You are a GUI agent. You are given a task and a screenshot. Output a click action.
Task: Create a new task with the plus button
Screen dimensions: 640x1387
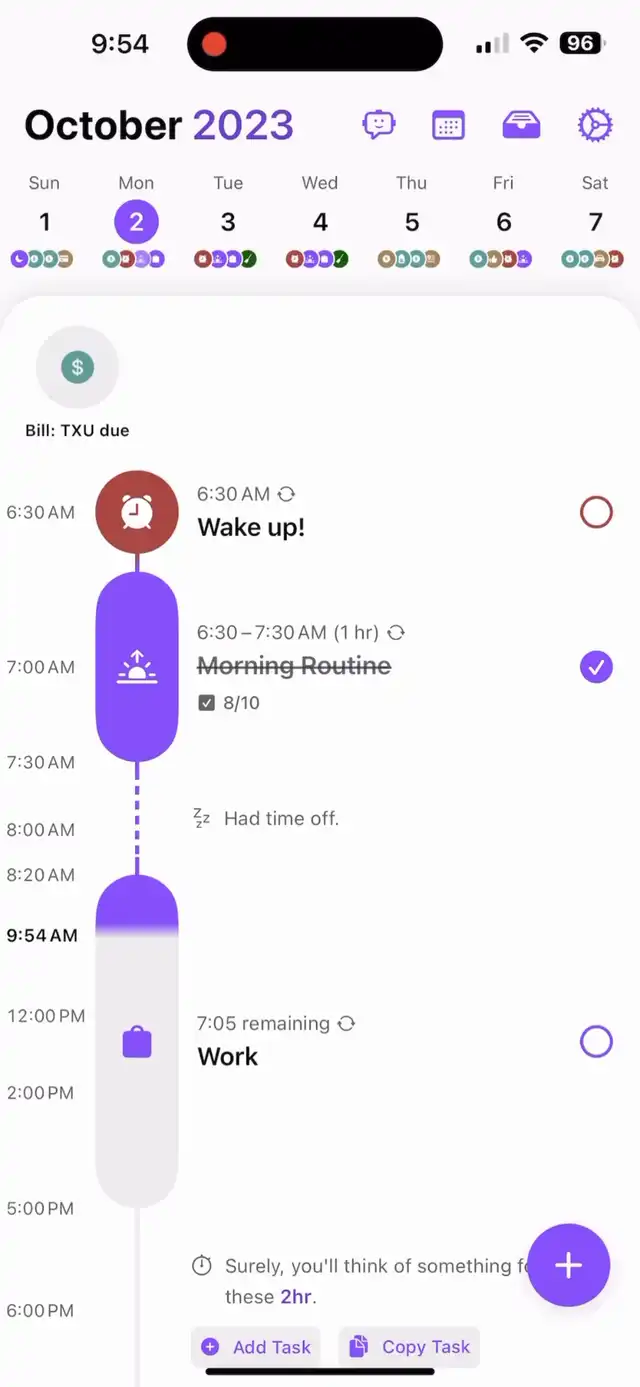pos(568,1264)
